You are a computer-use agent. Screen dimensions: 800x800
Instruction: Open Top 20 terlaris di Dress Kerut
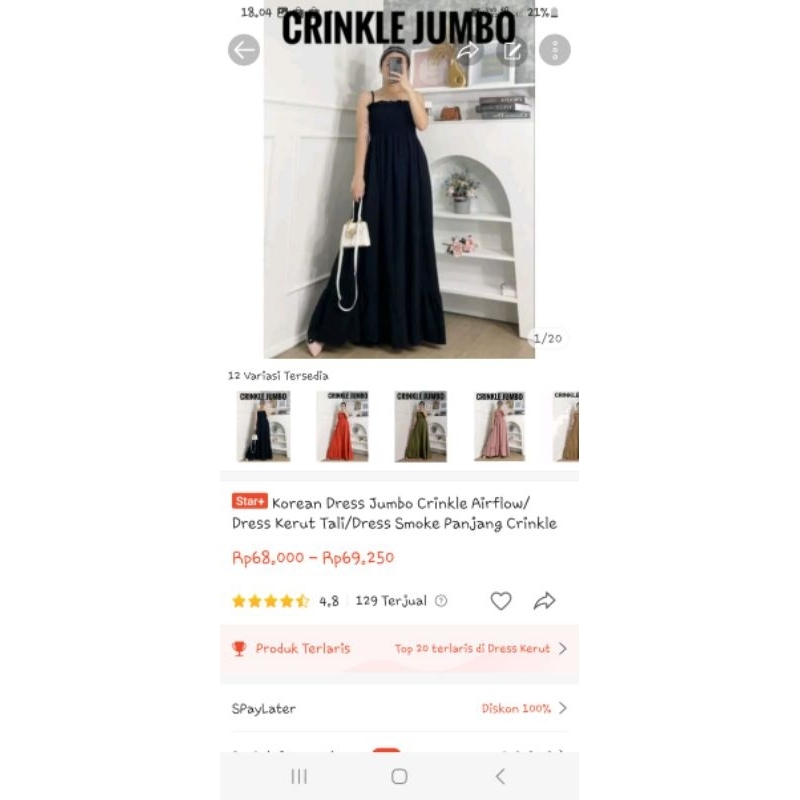tap(480, 648)
